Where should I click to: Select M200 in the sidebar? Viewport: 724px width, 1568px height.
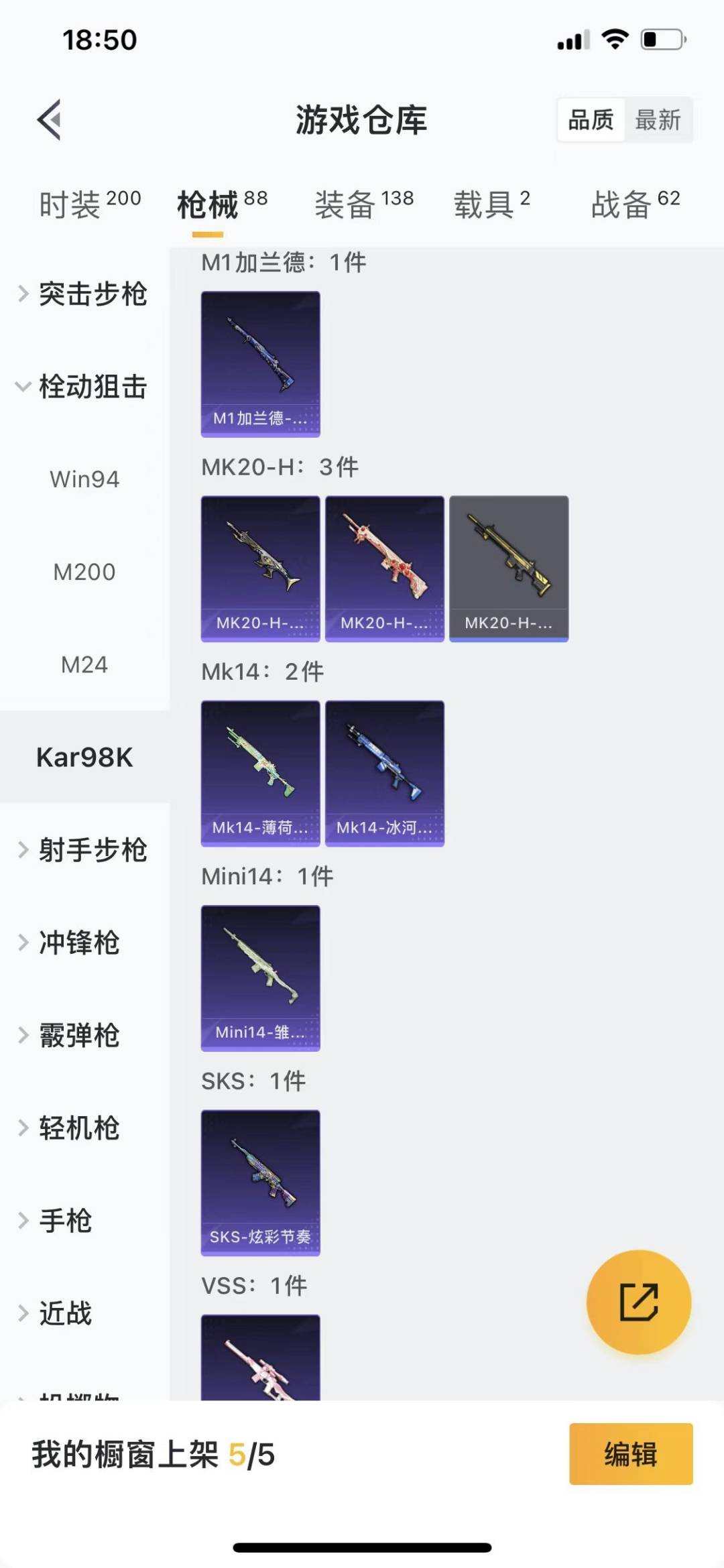click(x=84, y=572)
